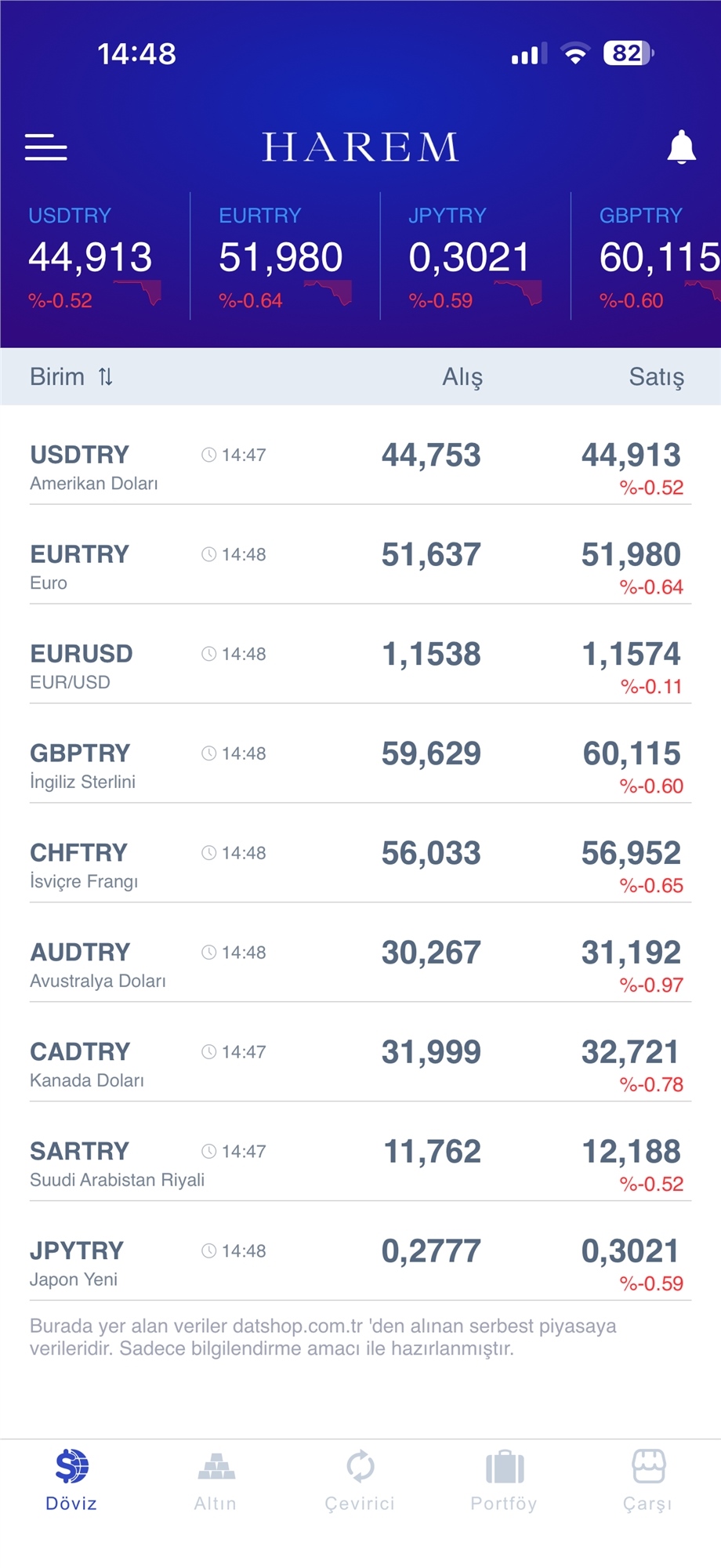Open SARTRY Suudi Arabistan Riyali row
Image resolution: width=721 pixels, height=1568 pixels.
click(360, 1163)
